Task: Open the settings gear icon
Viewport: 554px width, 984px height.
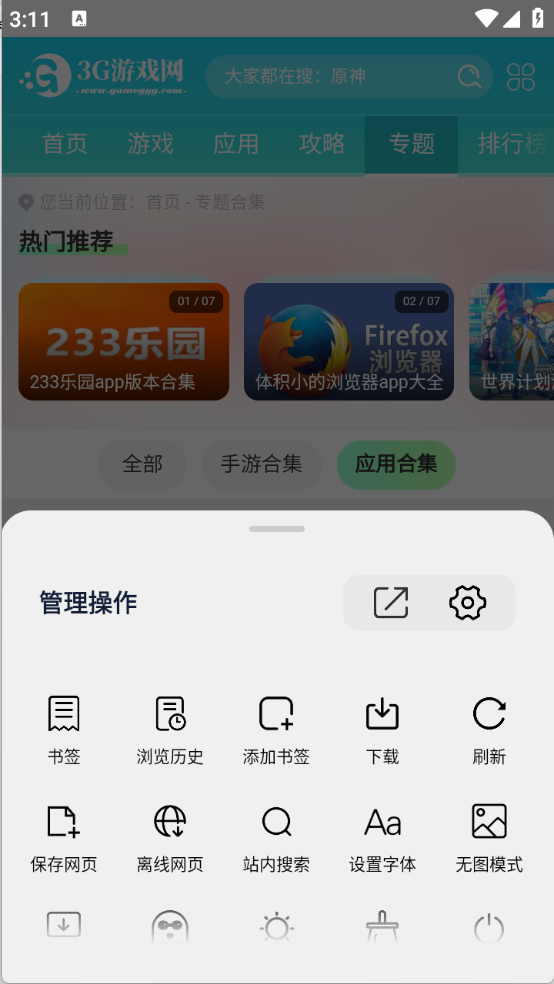Action: [467, 602]
